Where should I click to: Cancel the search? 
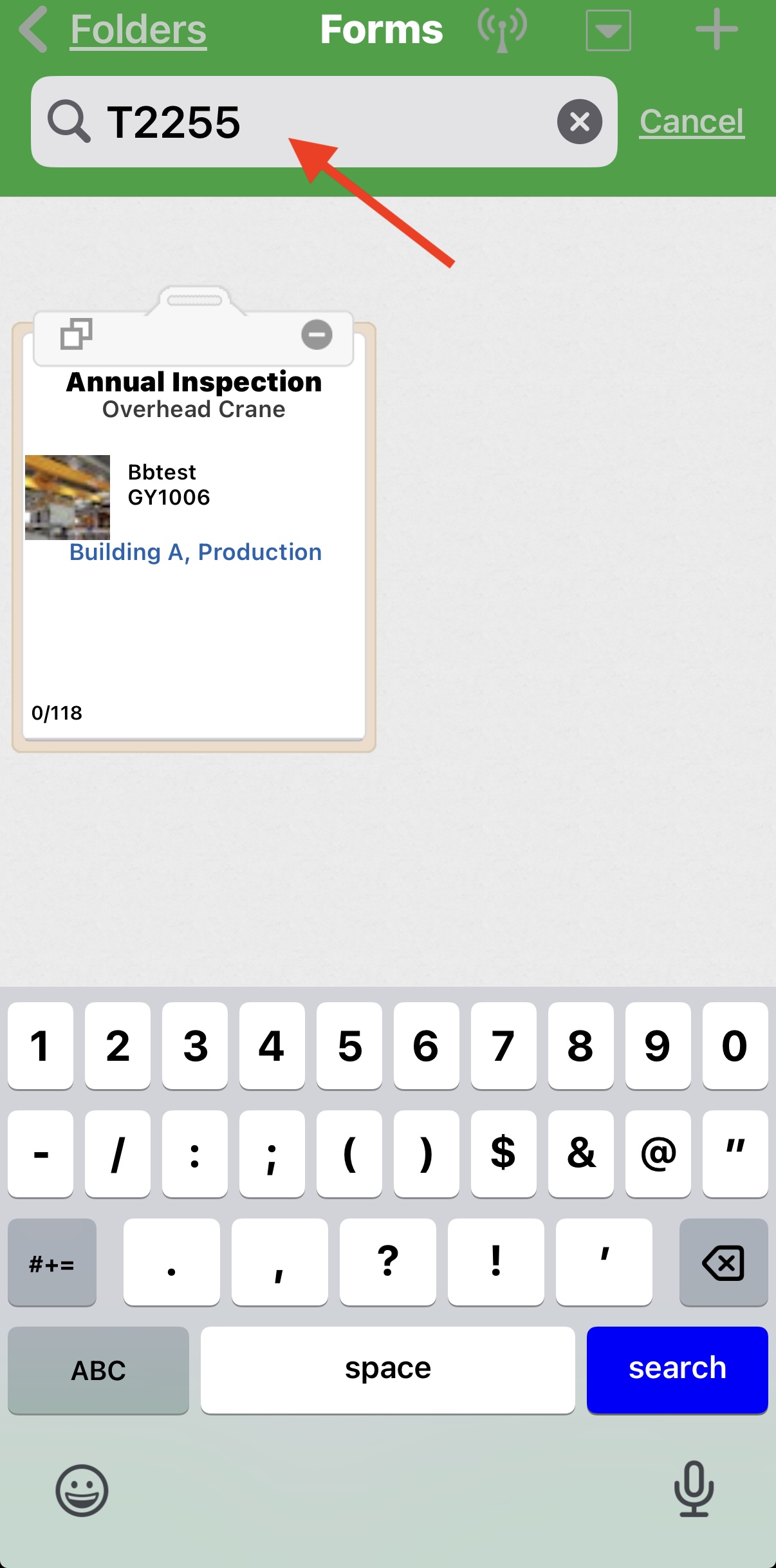tap(692, 122)
